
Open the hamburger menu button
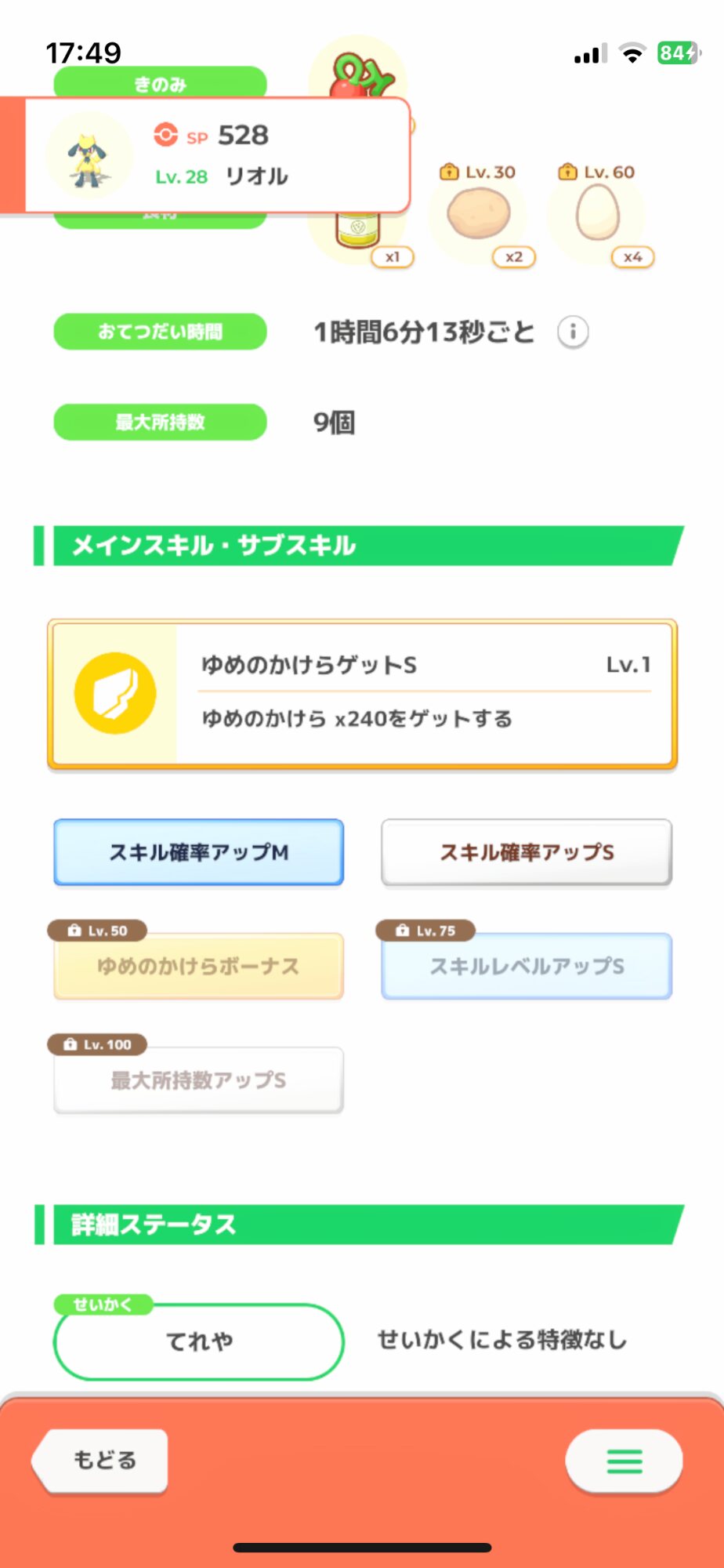click(624, 1461)
